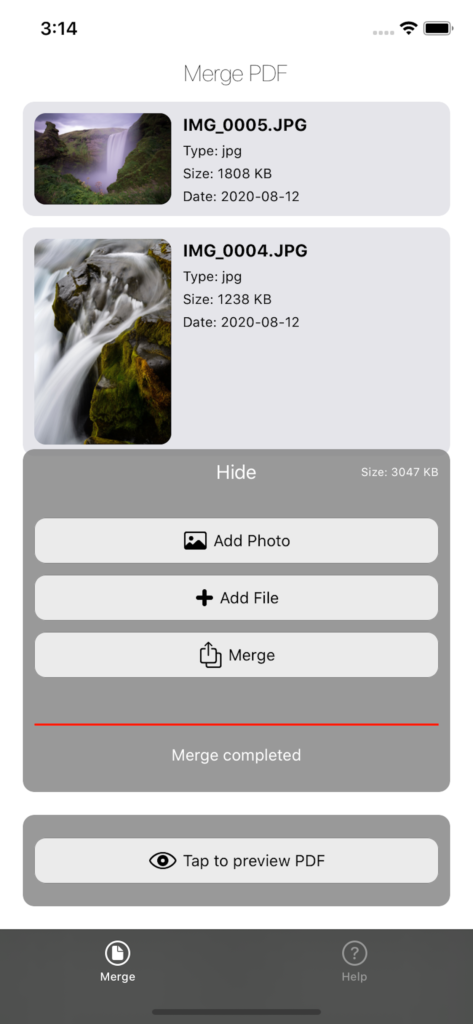Screen dimensions: 473x1024
Task: Open the IMG_0005.JPG file card
Action: click(236, 159)
